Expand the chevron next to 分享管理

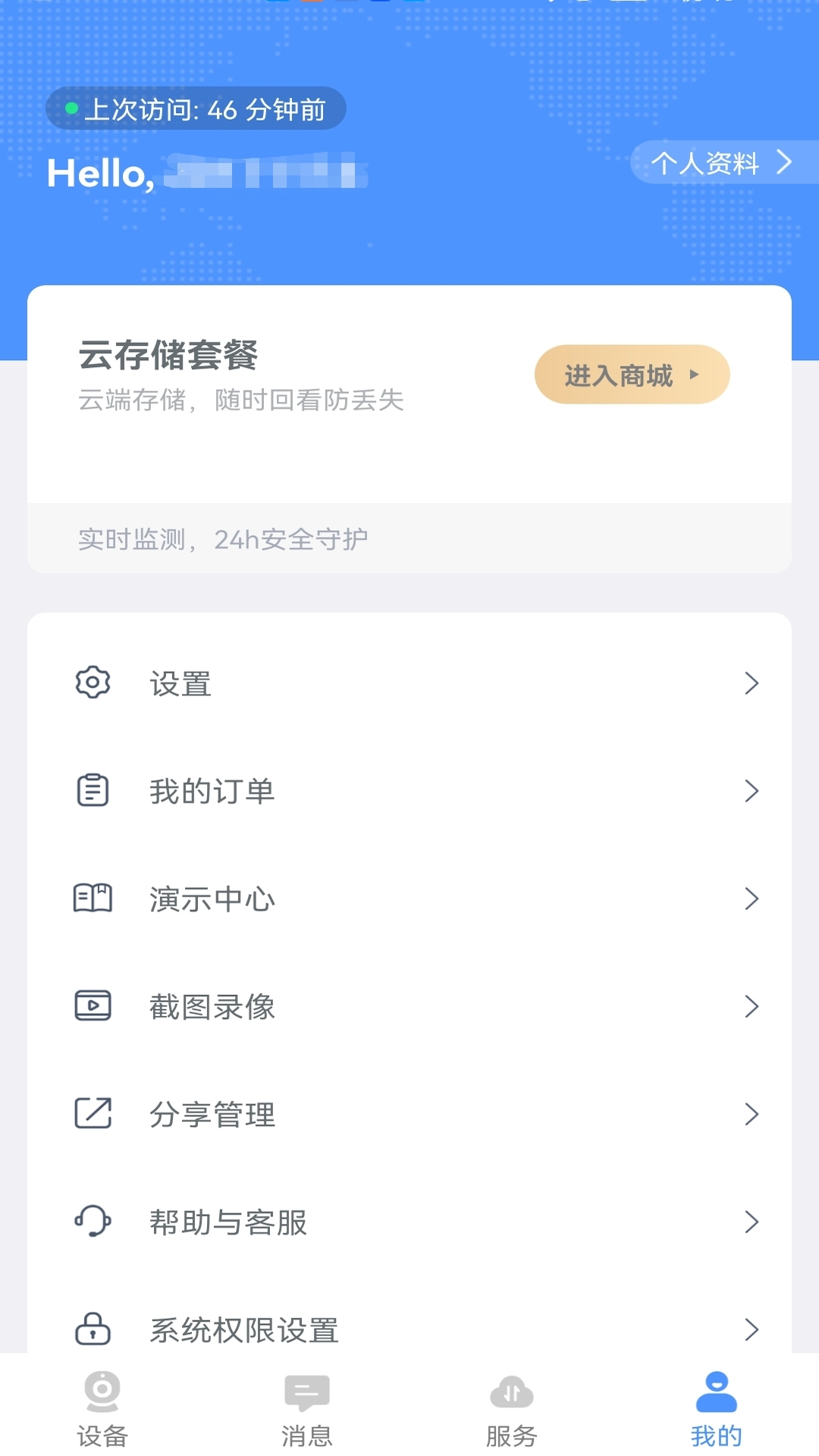752,1114
